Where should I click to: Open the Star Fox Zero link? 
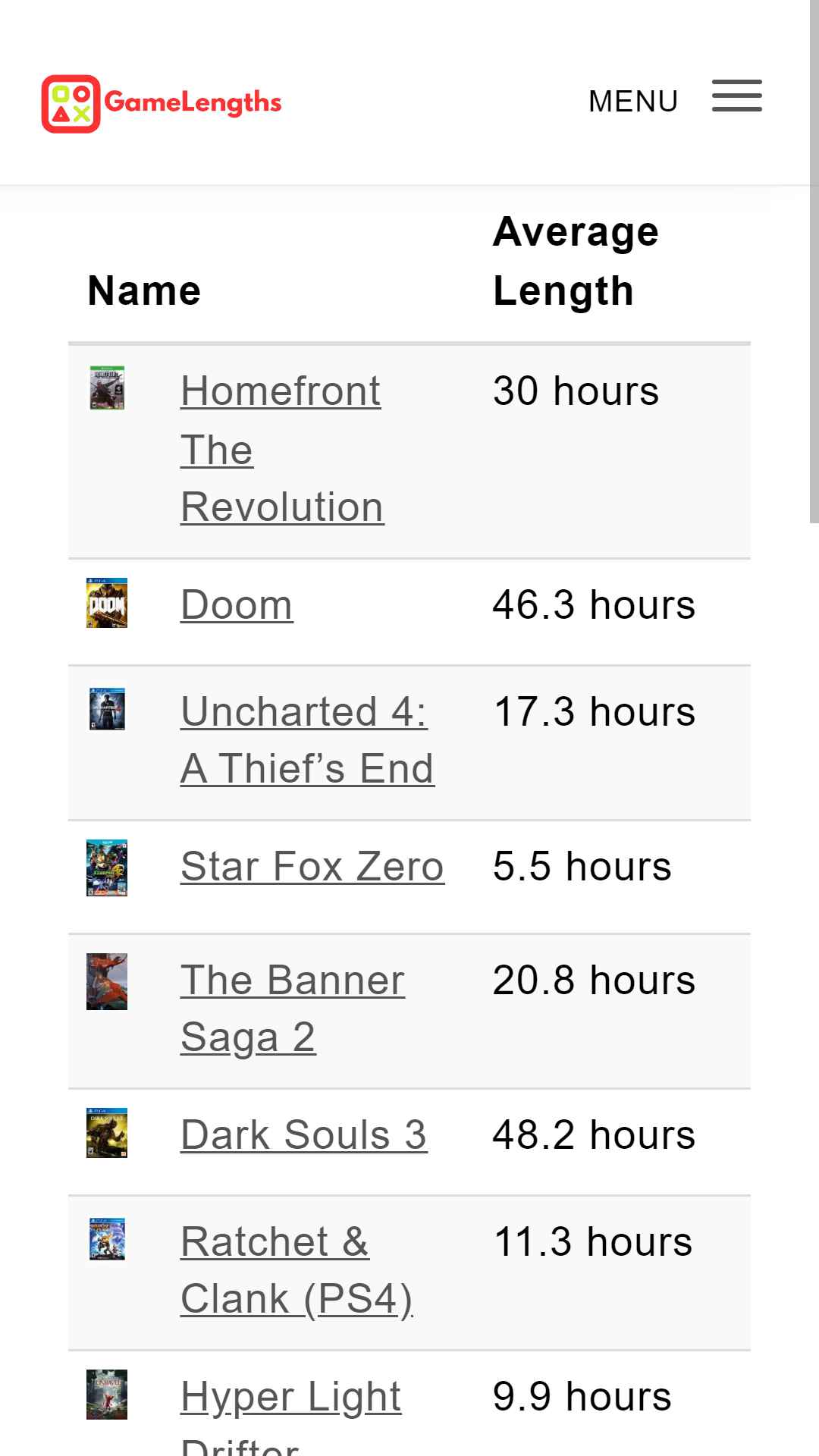(x=312, y=867)
